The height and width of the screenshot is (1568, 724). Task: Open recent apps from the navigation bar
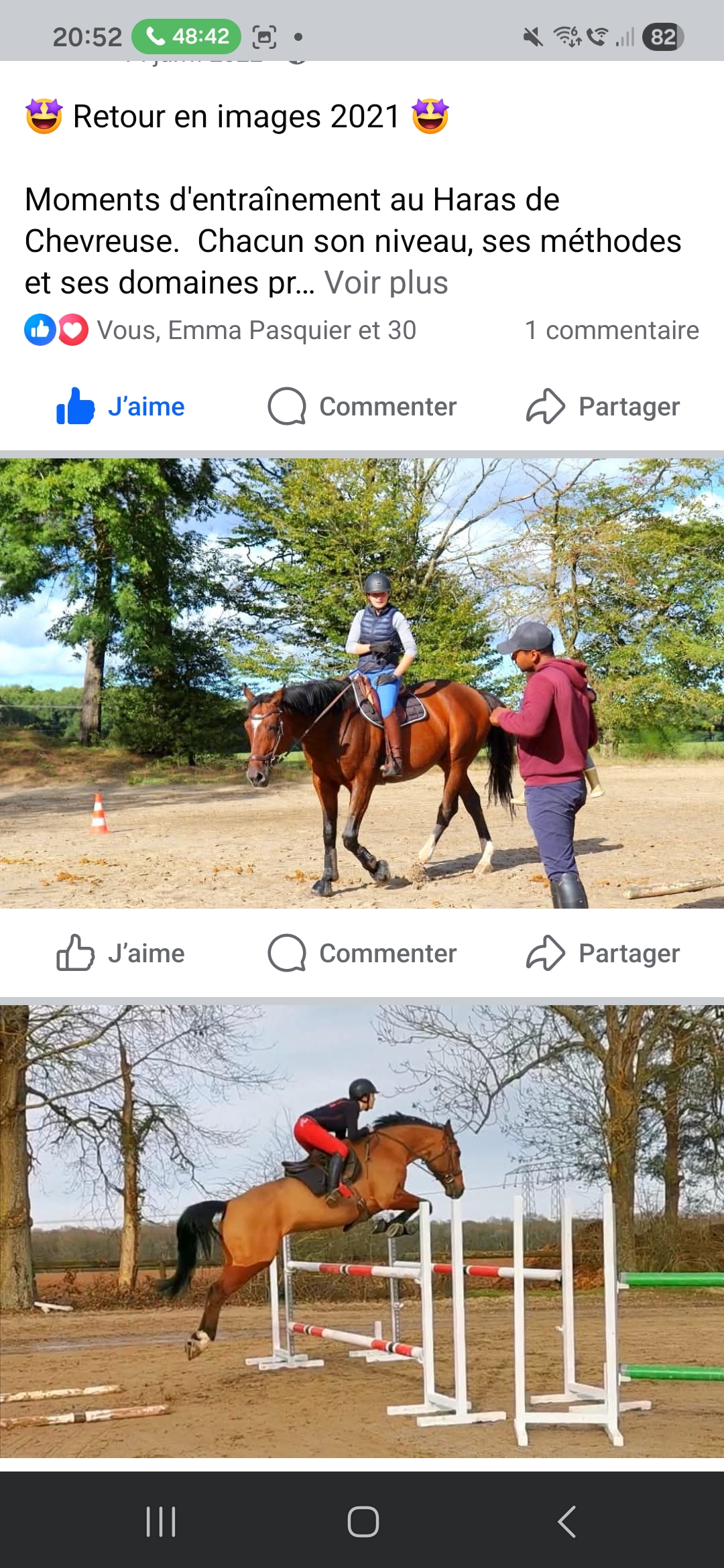pos(161,1521)
